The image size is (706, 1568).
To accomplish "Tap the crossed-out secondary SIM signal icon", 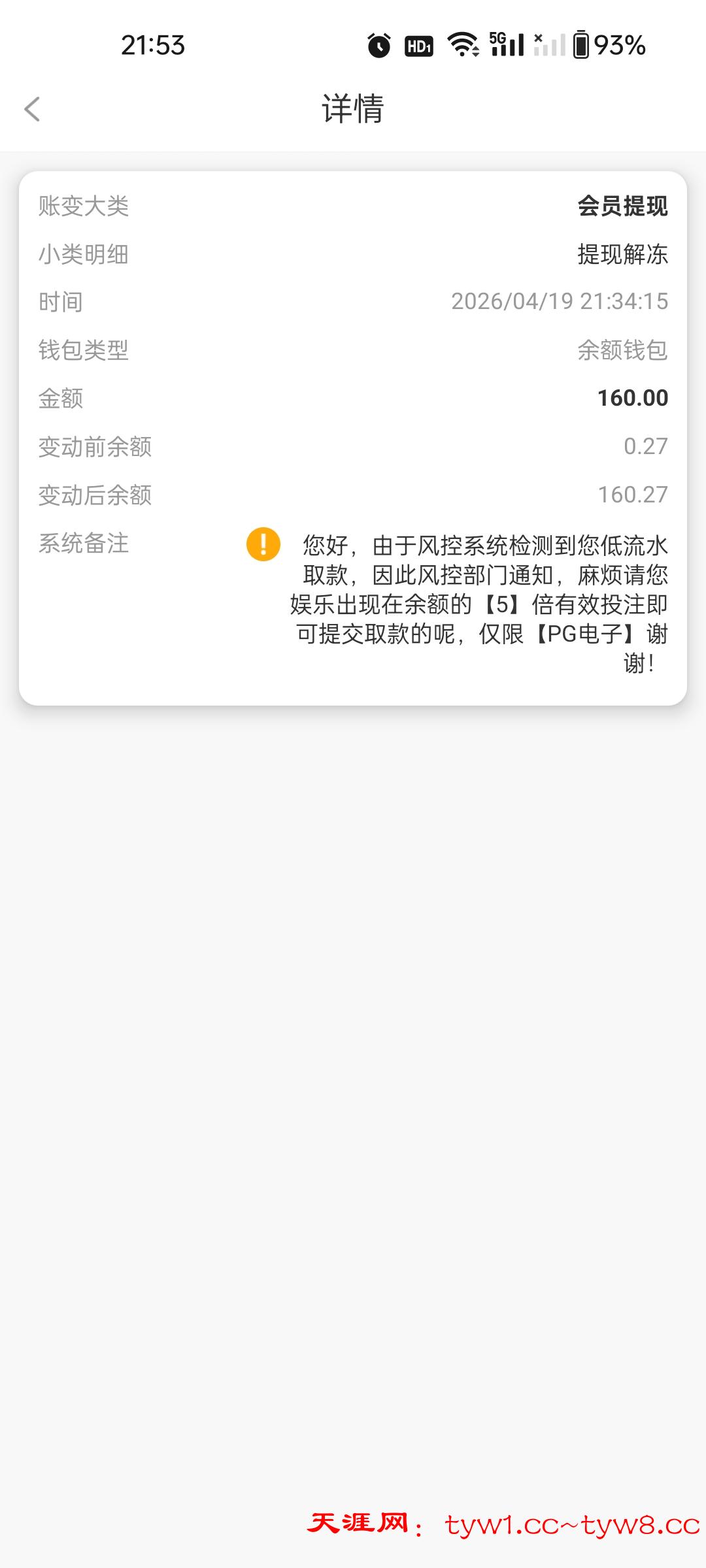I will pyautogui.click(x=548, y=45).
